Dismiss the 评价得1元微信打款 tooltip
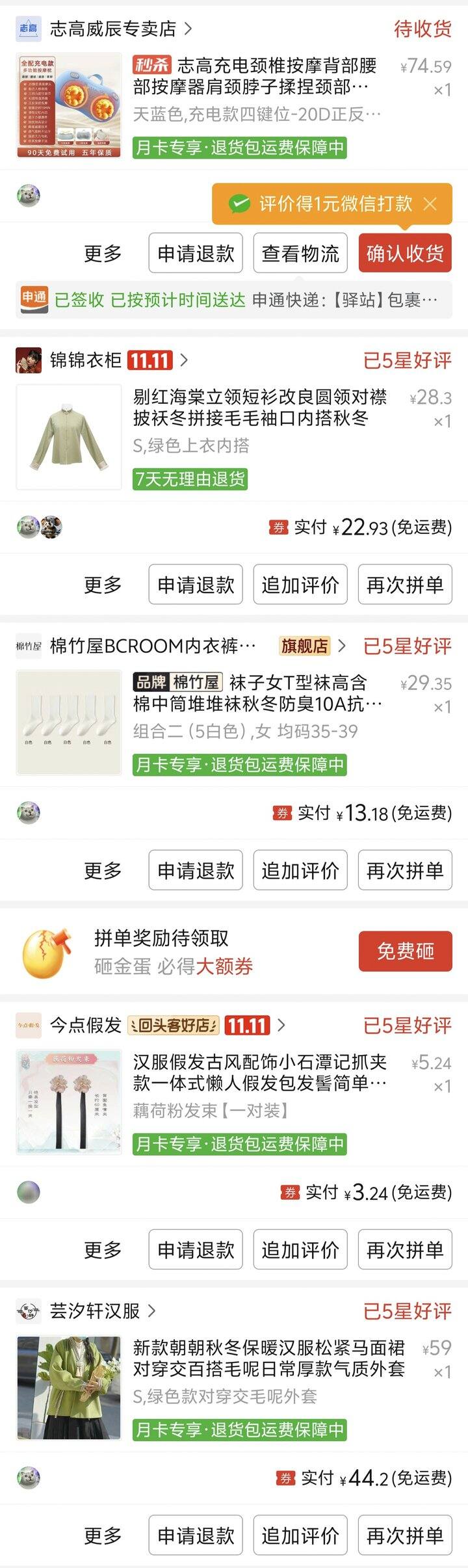The width and height of the screenshot is (468, 1568). 430,204
